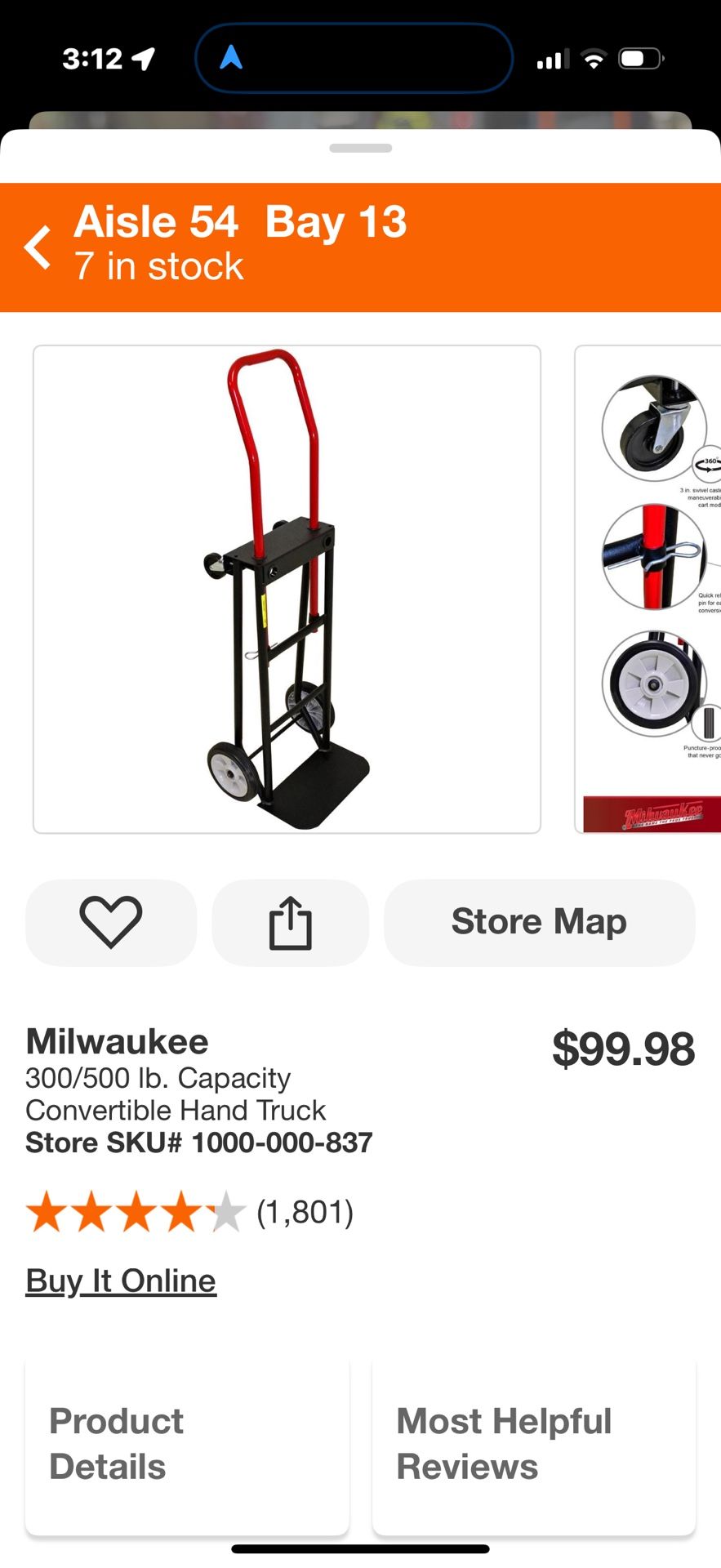Tap the Store SKU# 1000-000-837 text

pyautogui.click(x=198, y=1143)
